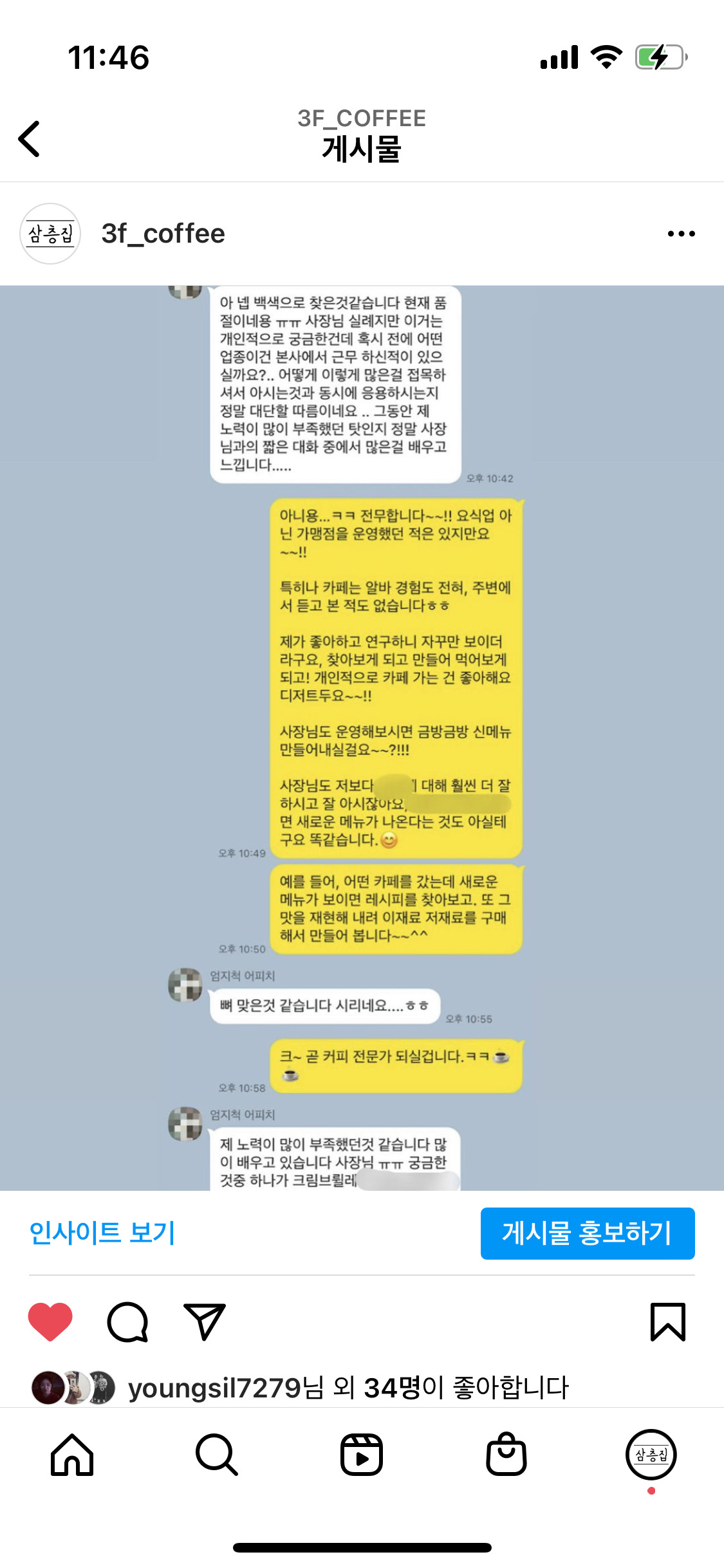Open the 3f_coffee profile from the post header
The height and width of the screenshot is (1568, 724).
coord(163,234)
